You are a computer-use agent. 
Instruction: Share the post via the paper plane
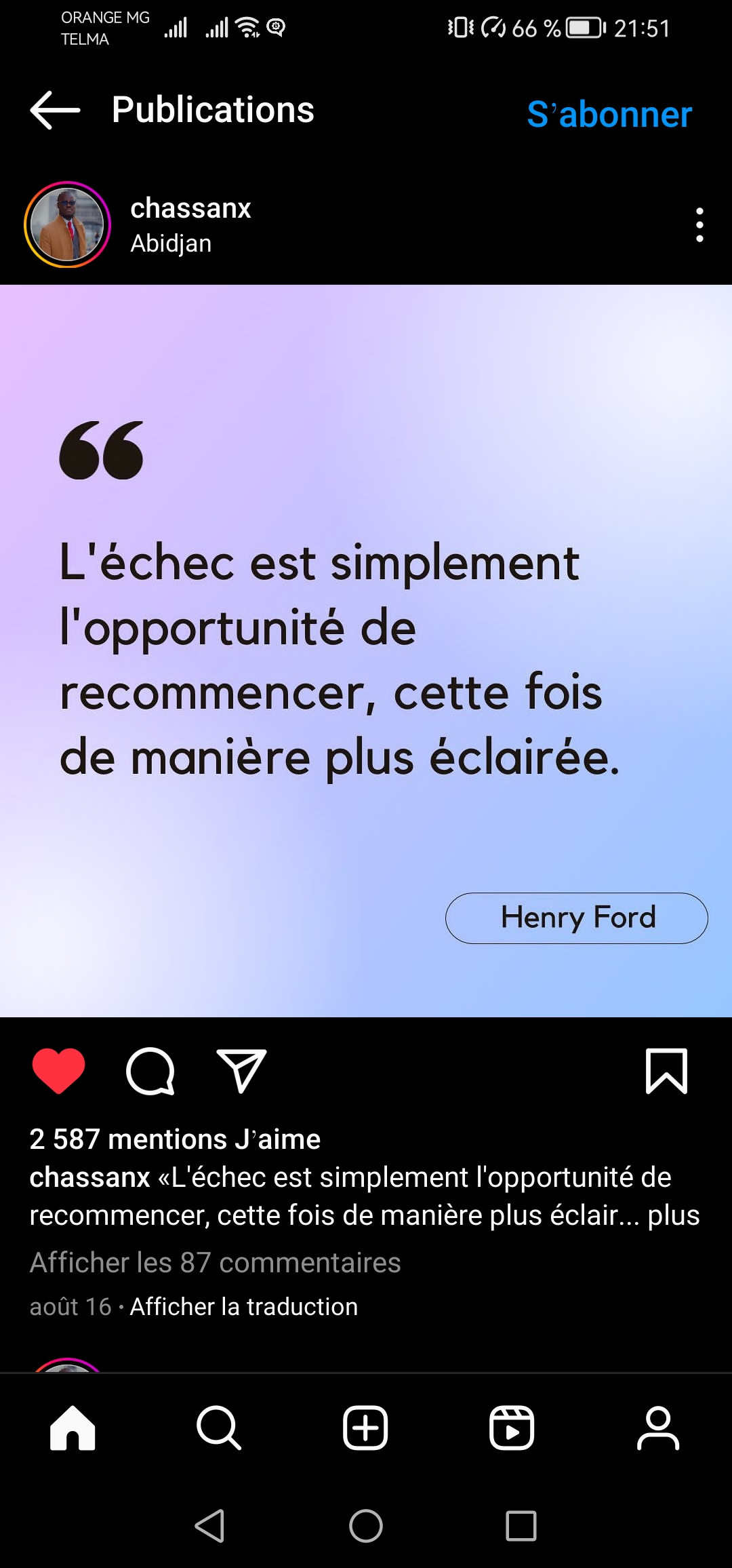[241, 1071]
